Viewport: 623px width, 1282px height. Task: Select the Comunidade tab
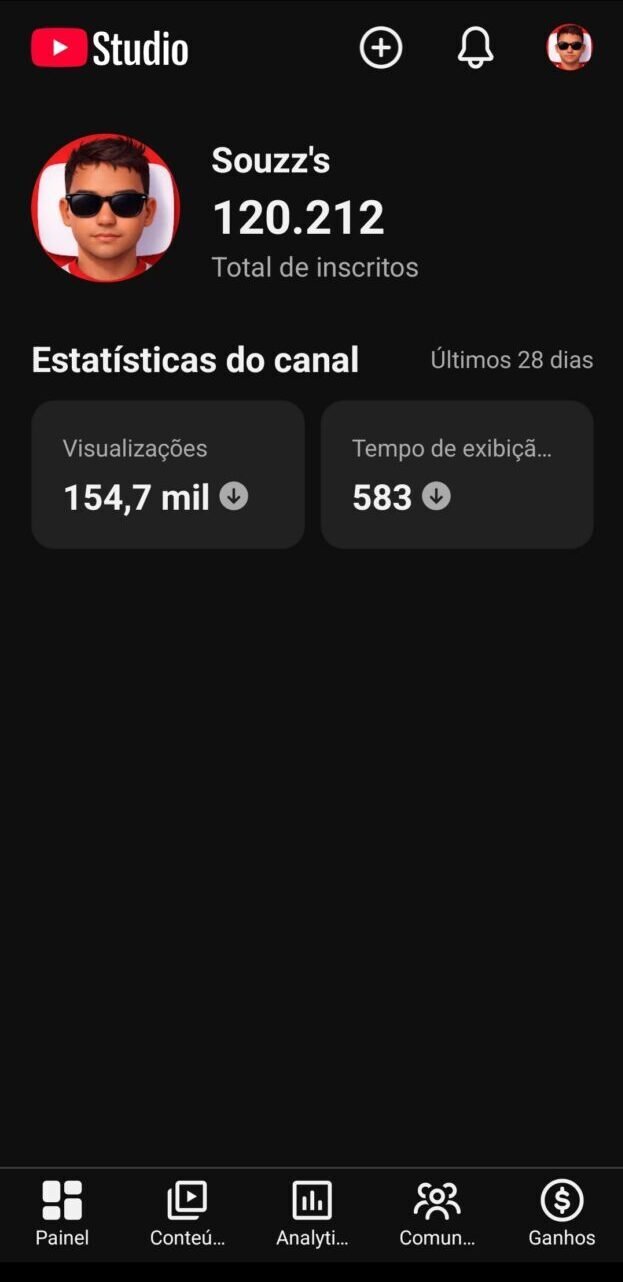click(x=437, y=1213)
